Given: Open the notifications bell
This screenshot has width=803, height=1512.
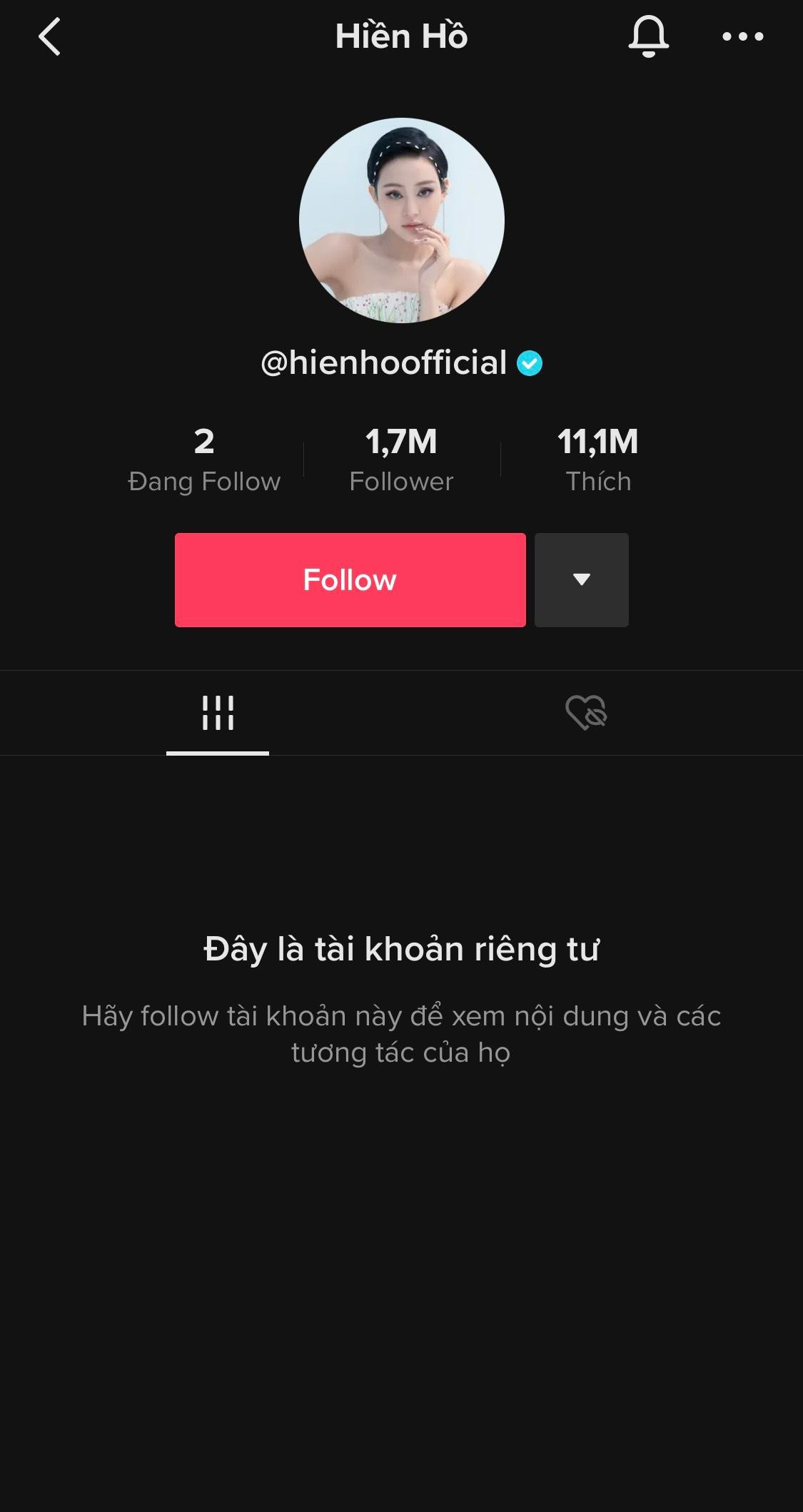Looking at the screenshot, I should (648, 37).
